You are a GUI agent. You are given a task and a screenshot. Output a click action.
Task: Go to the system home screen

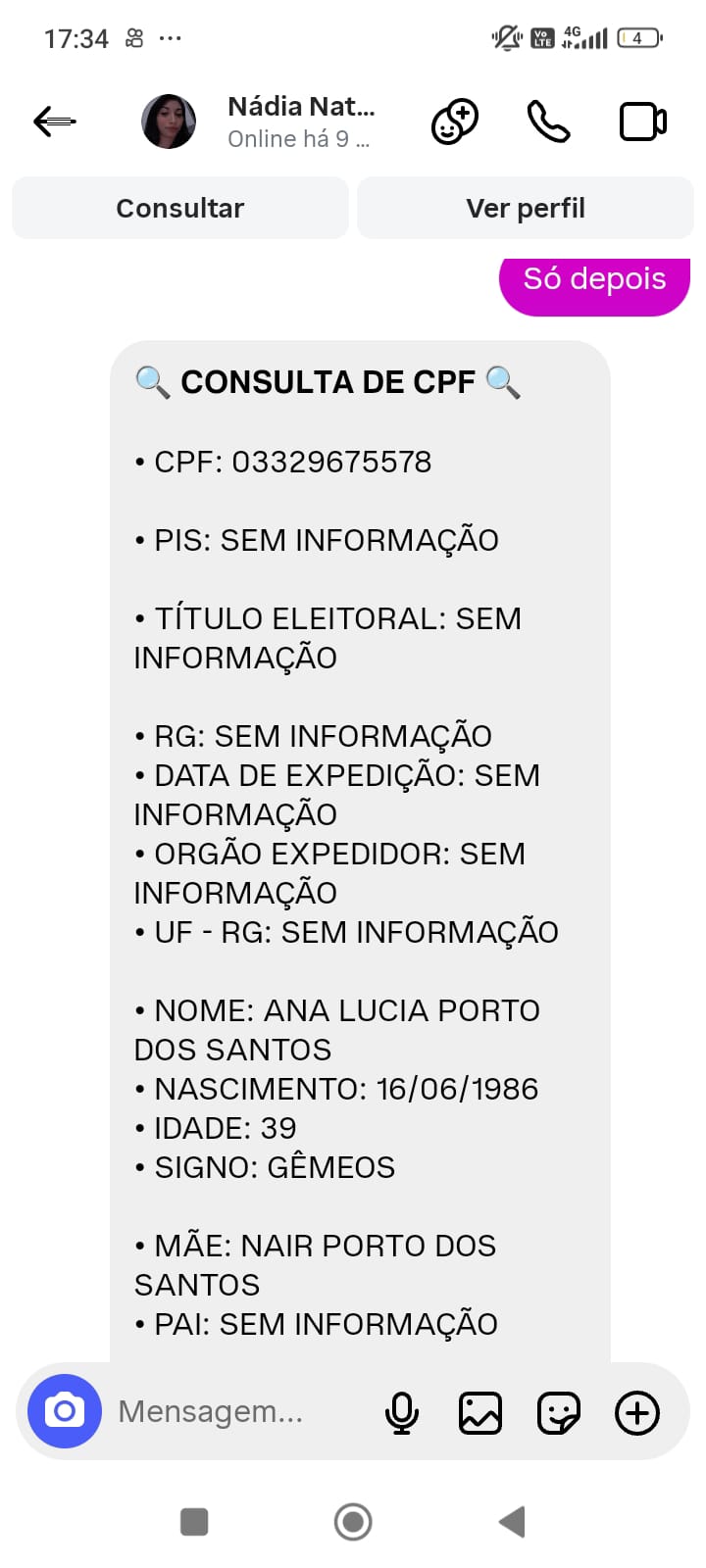(x=353, y=1522)
